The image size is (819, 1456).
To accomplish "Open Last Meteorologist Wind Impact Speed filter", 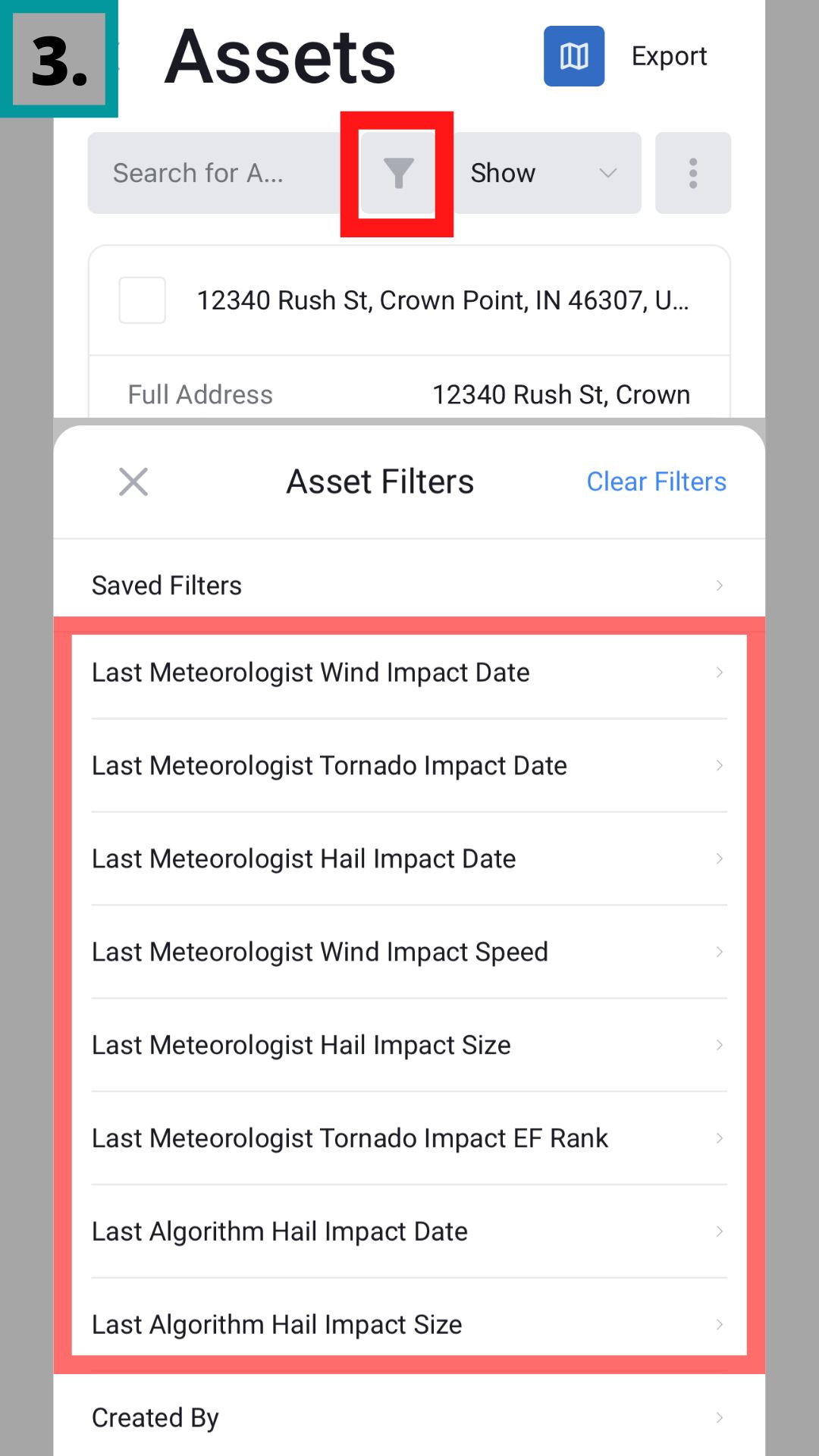I will tap(408, 952).
